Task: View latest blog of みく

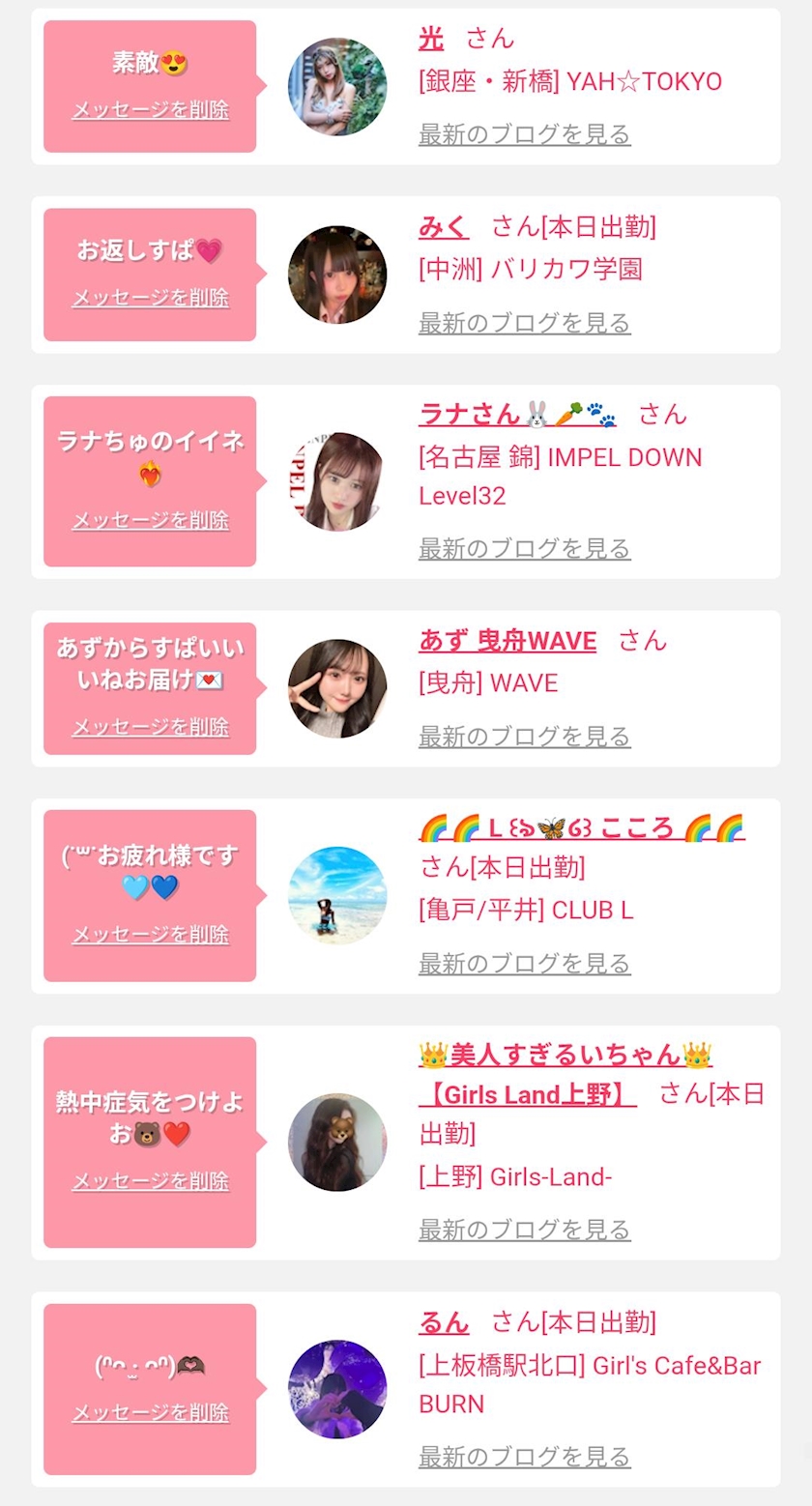Action: pos(524,323)
